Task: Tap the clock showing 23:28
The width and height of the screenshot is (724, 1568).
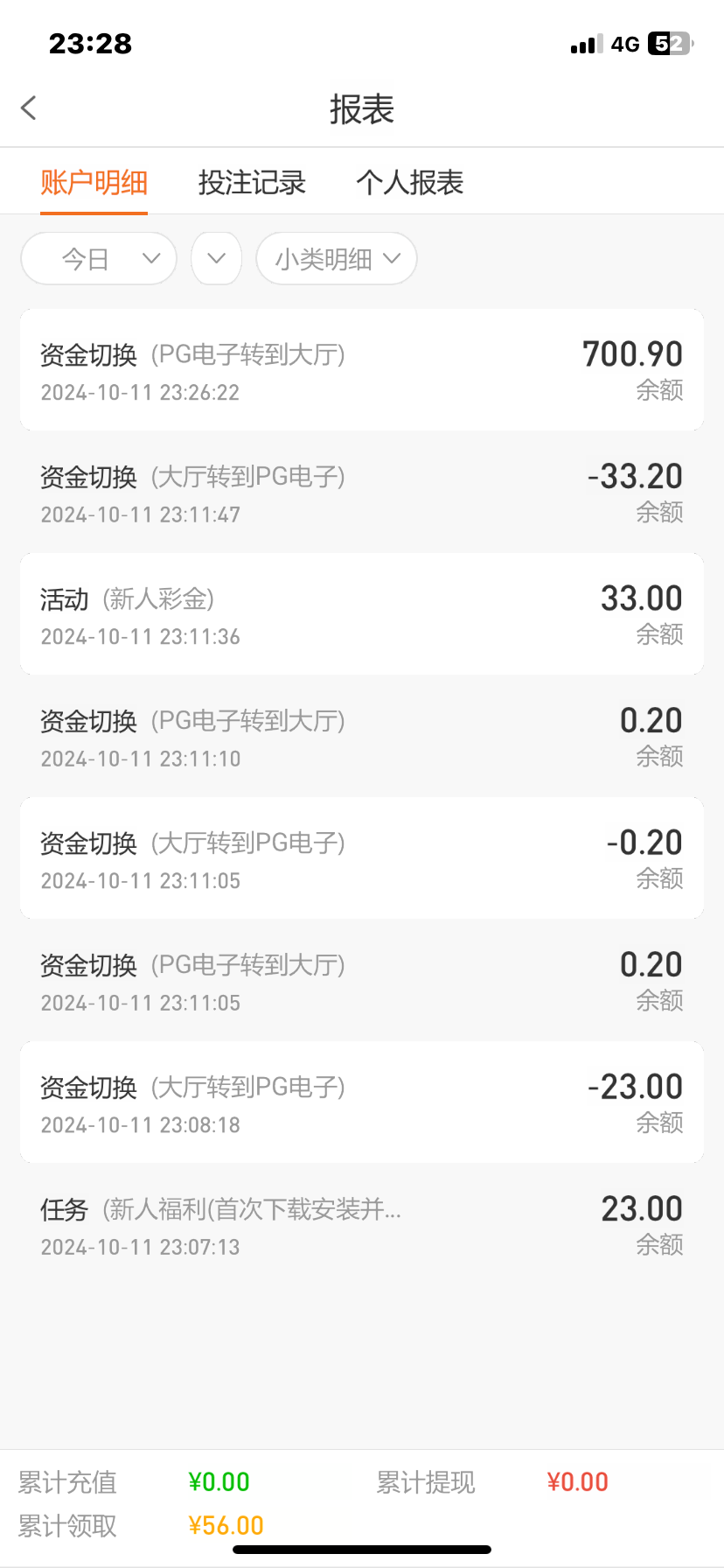Action: (88, 44)
